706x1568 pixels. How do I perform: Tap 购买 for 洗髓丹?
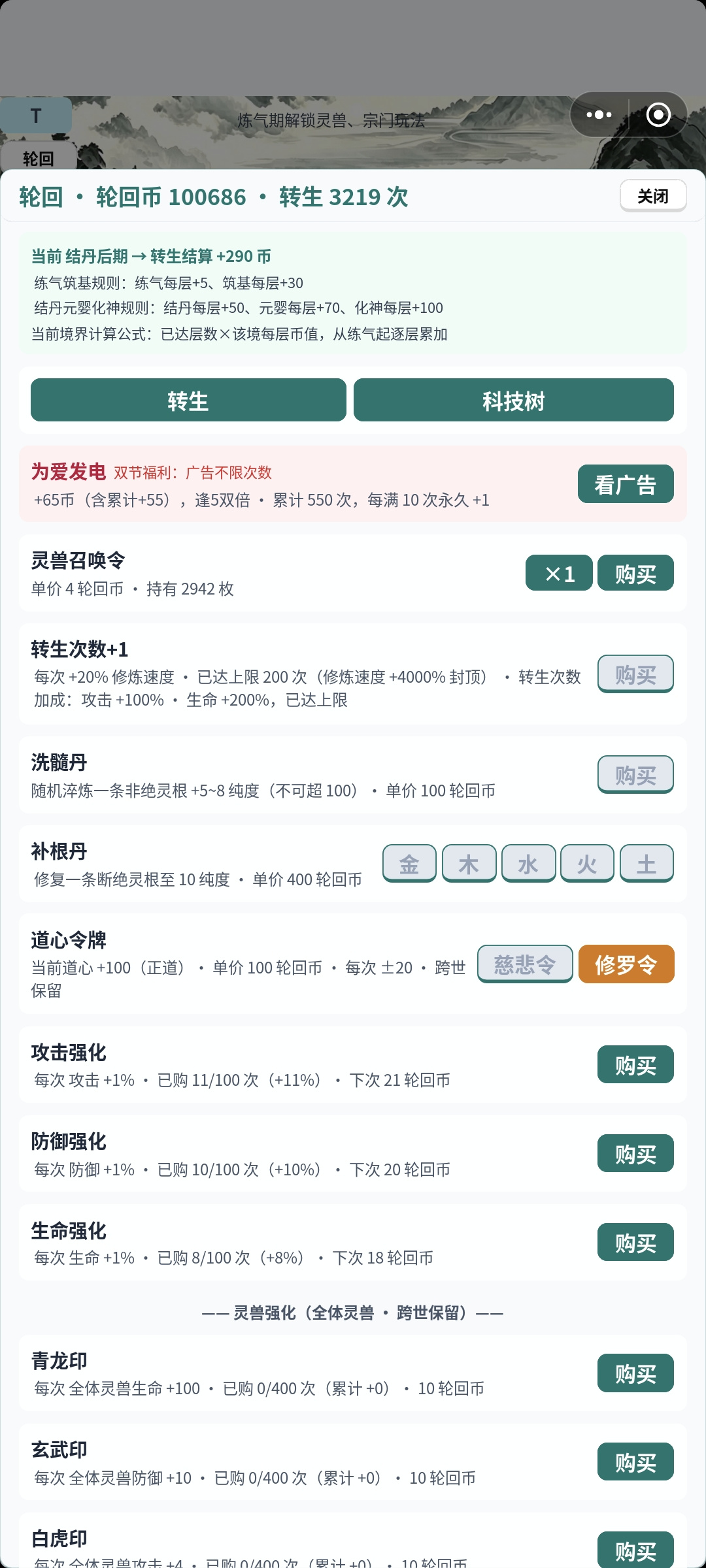635,774
